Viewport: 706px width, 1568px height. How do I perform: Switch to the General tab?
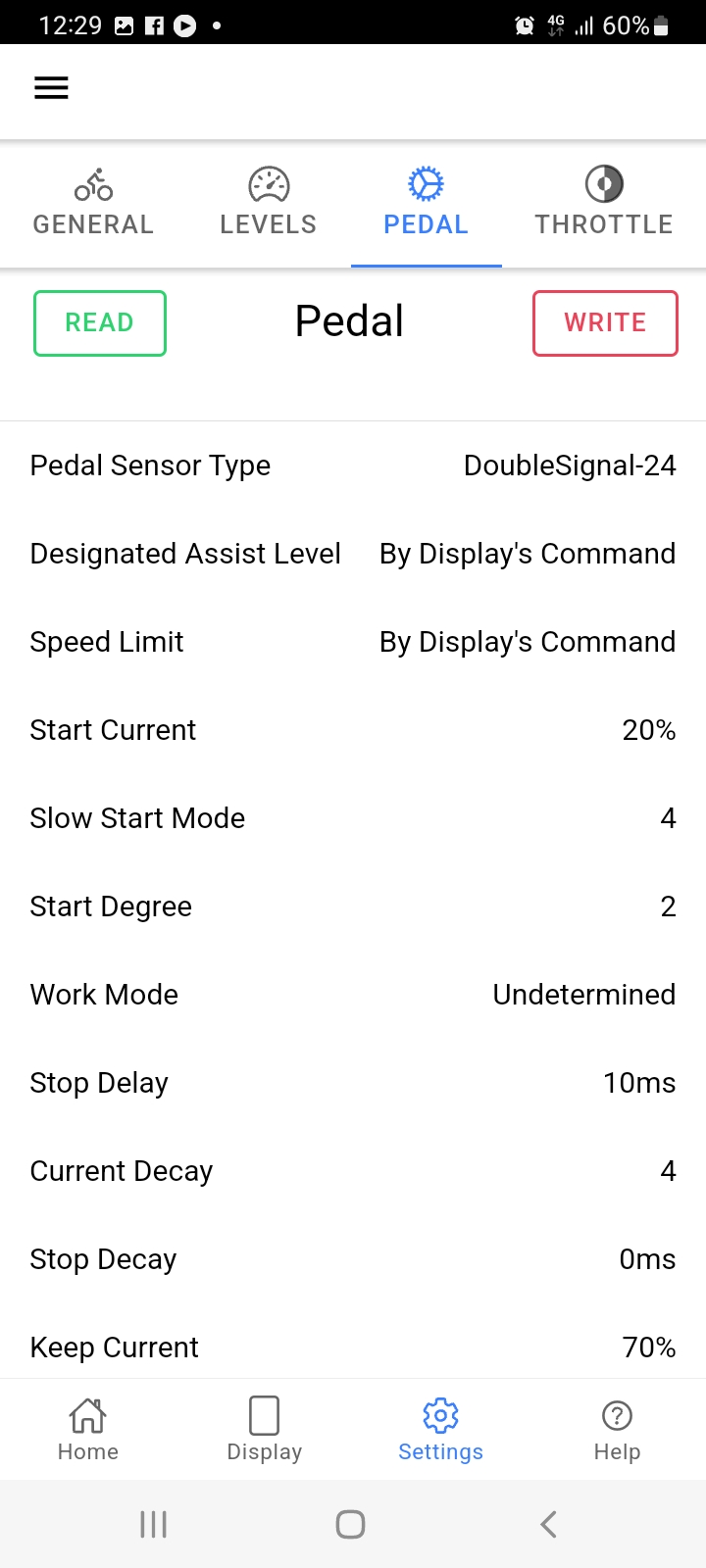coord(93,203)
